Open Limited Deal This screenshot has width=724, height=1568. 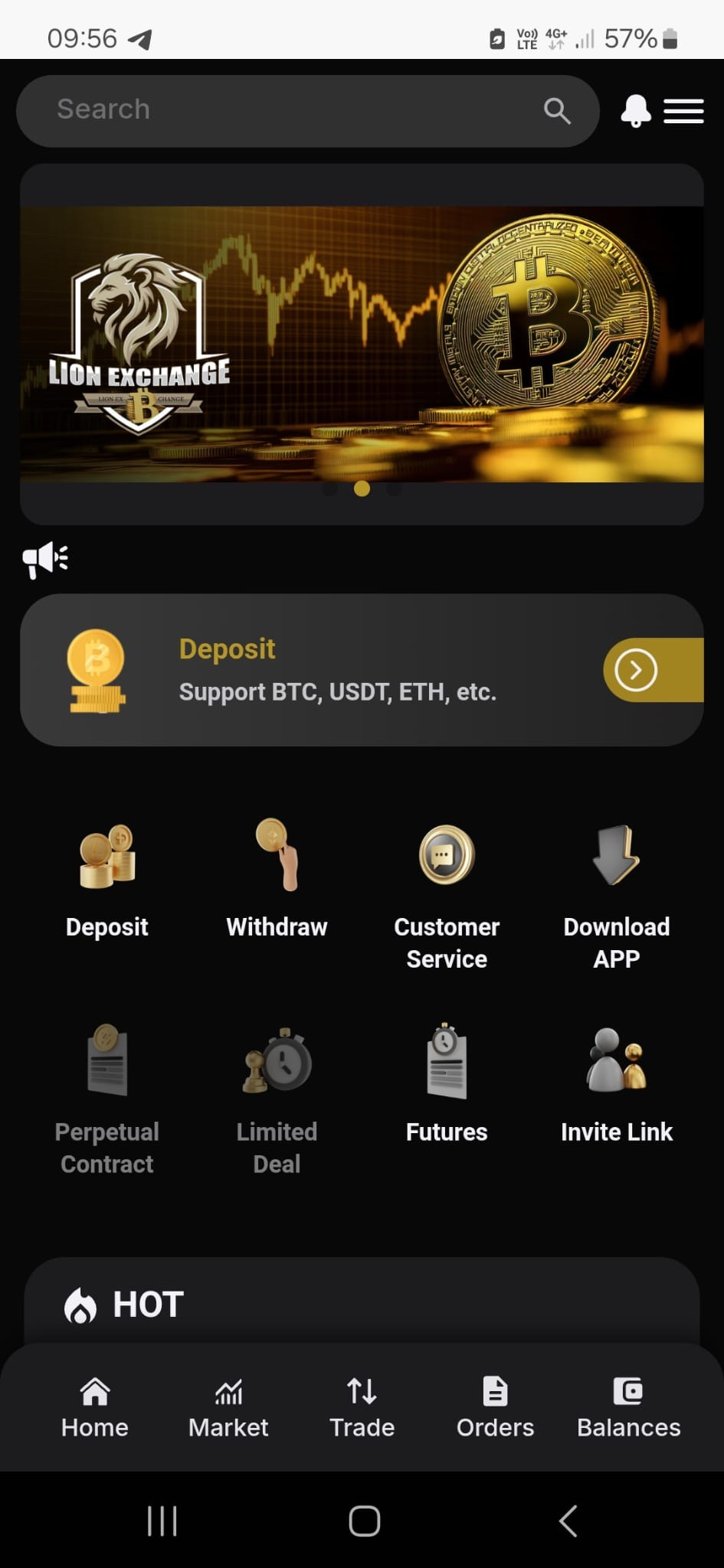coord(277,1100)
